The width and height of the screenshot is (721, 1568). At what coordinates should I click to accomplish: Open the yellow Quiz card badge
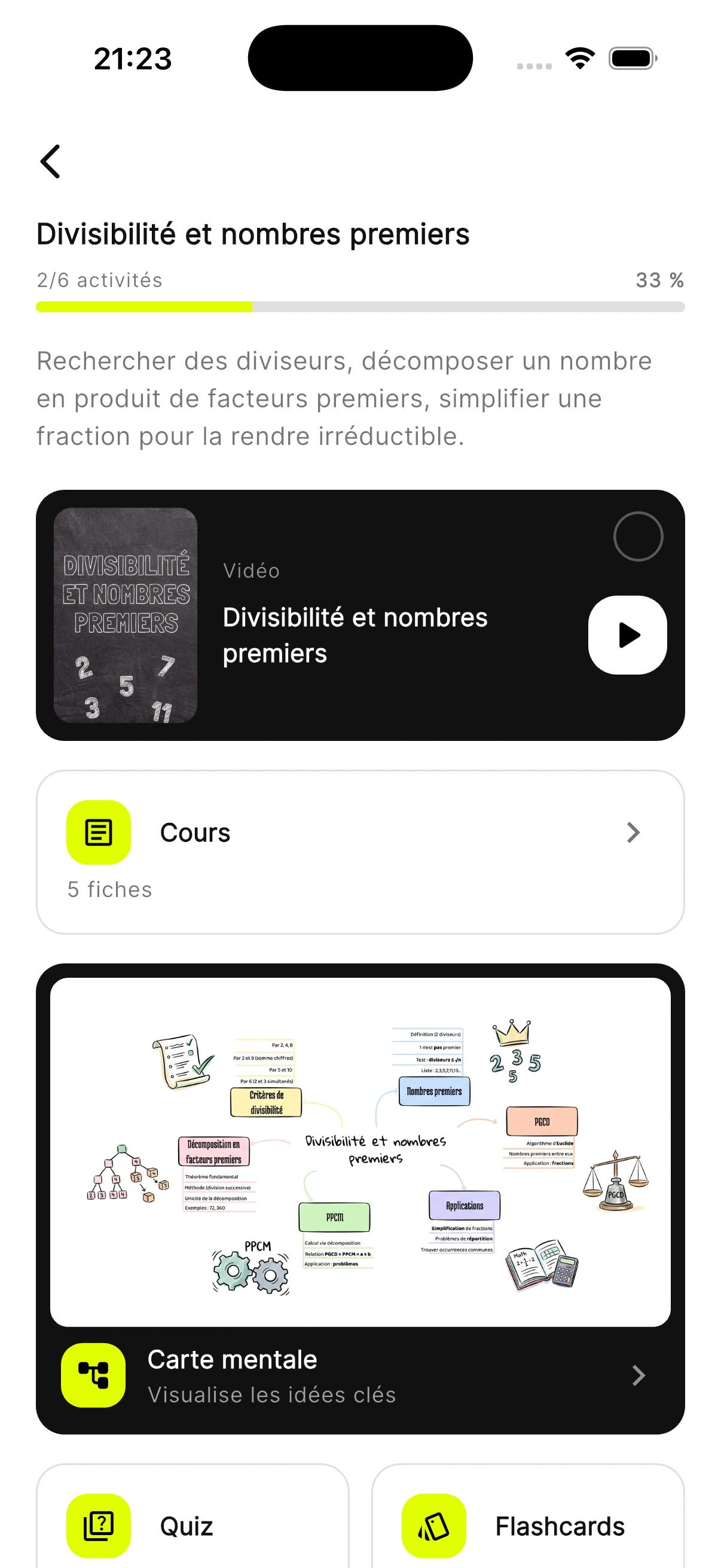[99, 1526]
